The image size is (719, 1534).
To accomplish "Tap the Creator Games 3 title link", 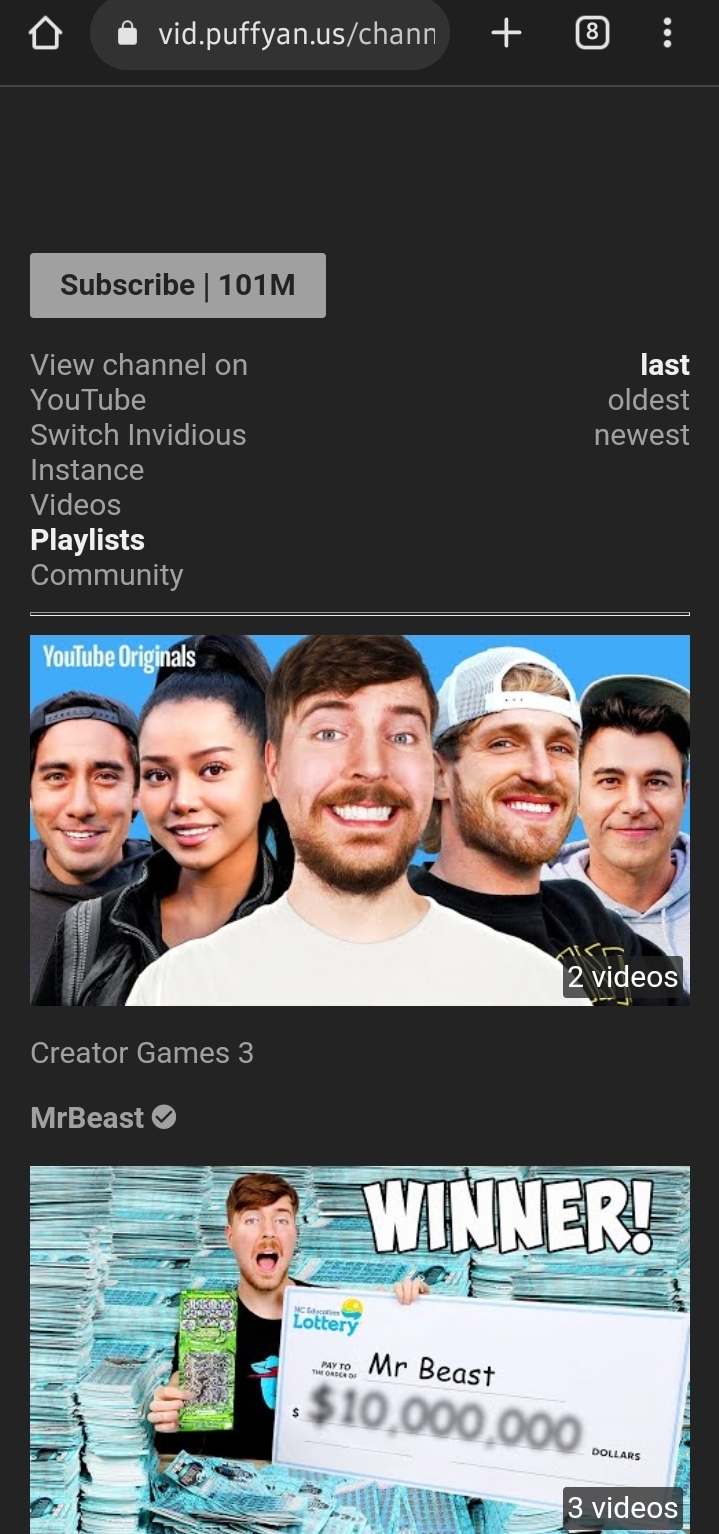I will click(142, 1053).
